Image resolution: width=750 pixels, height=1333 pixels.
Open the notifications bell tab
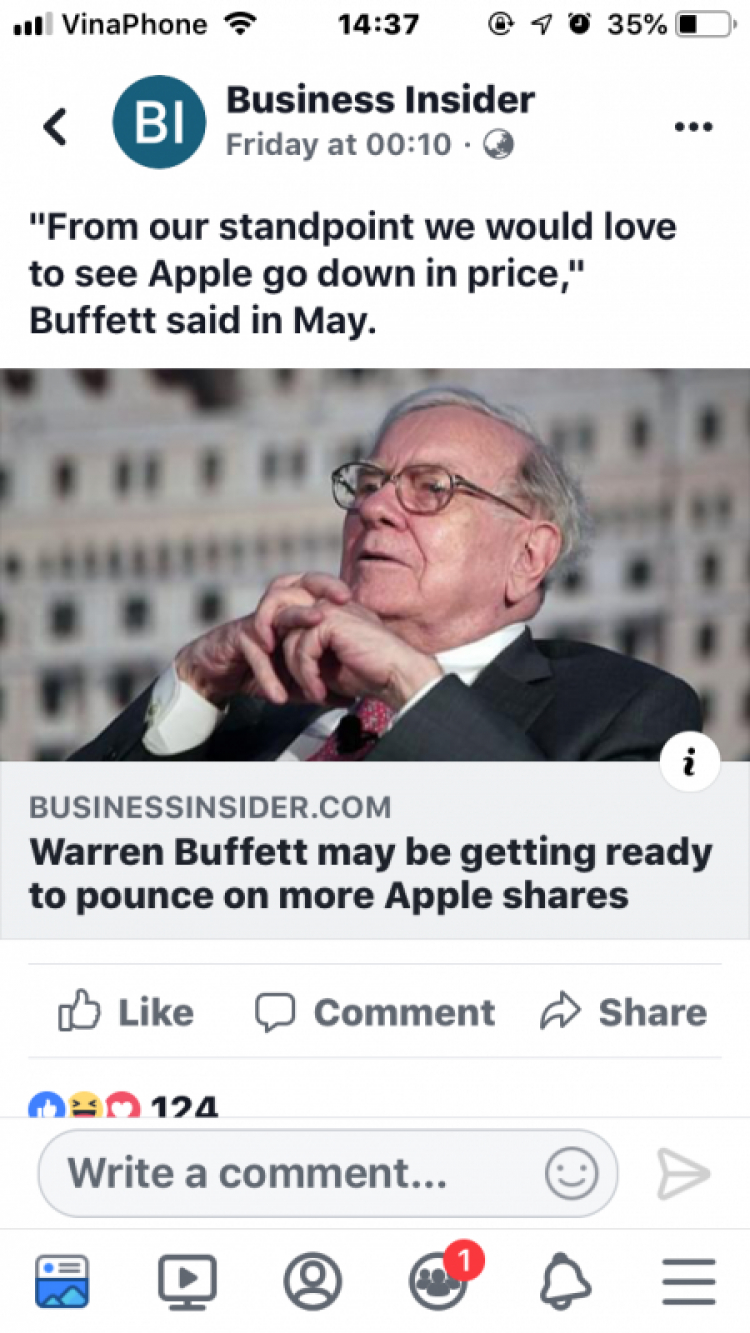point(565,1280)
